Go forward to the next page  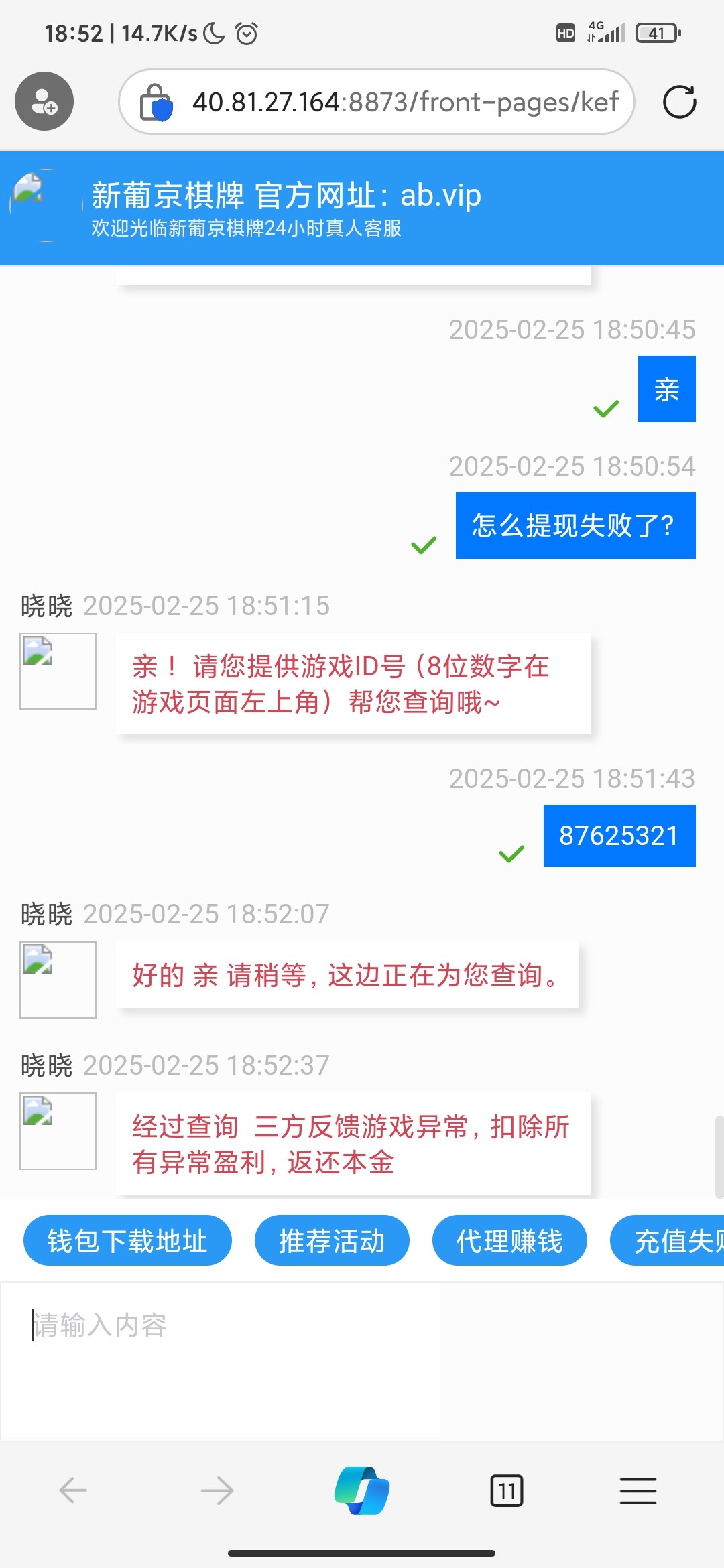click(217, 1490)
